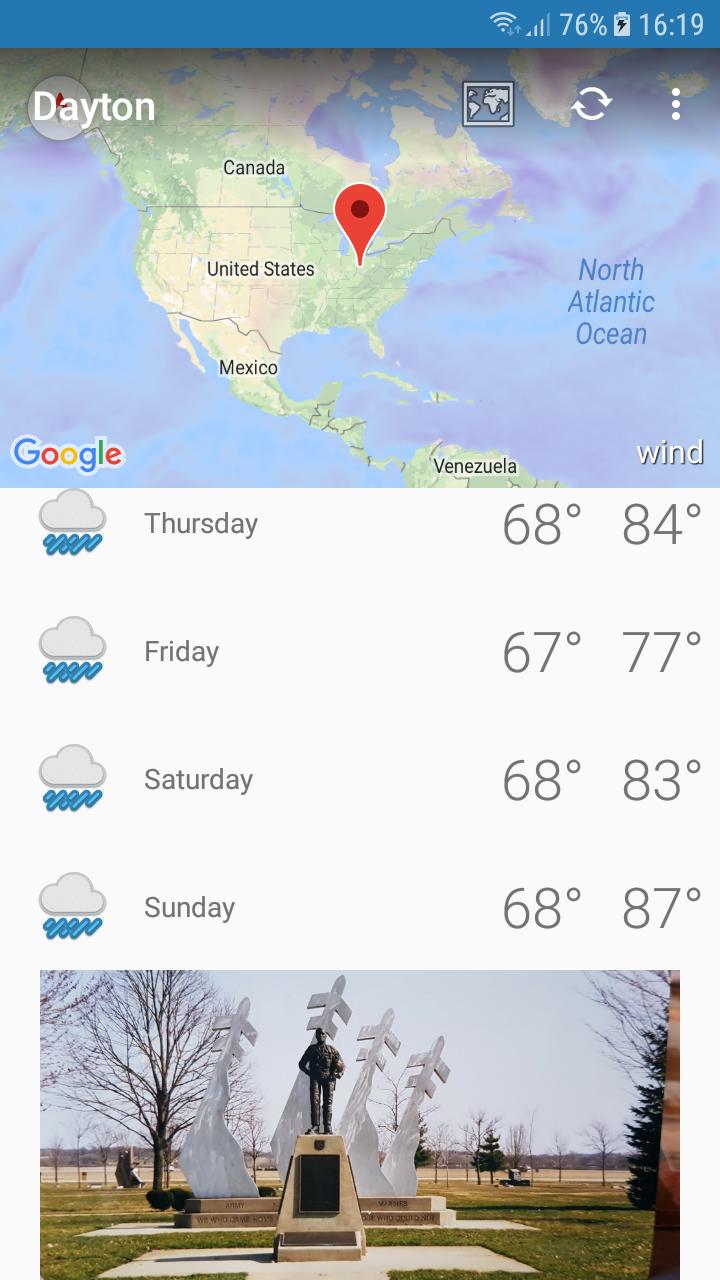Screen dimensions: 720x1280
Task: Open the monument photo thumbnail
Action: click(x=360, y=1120)
